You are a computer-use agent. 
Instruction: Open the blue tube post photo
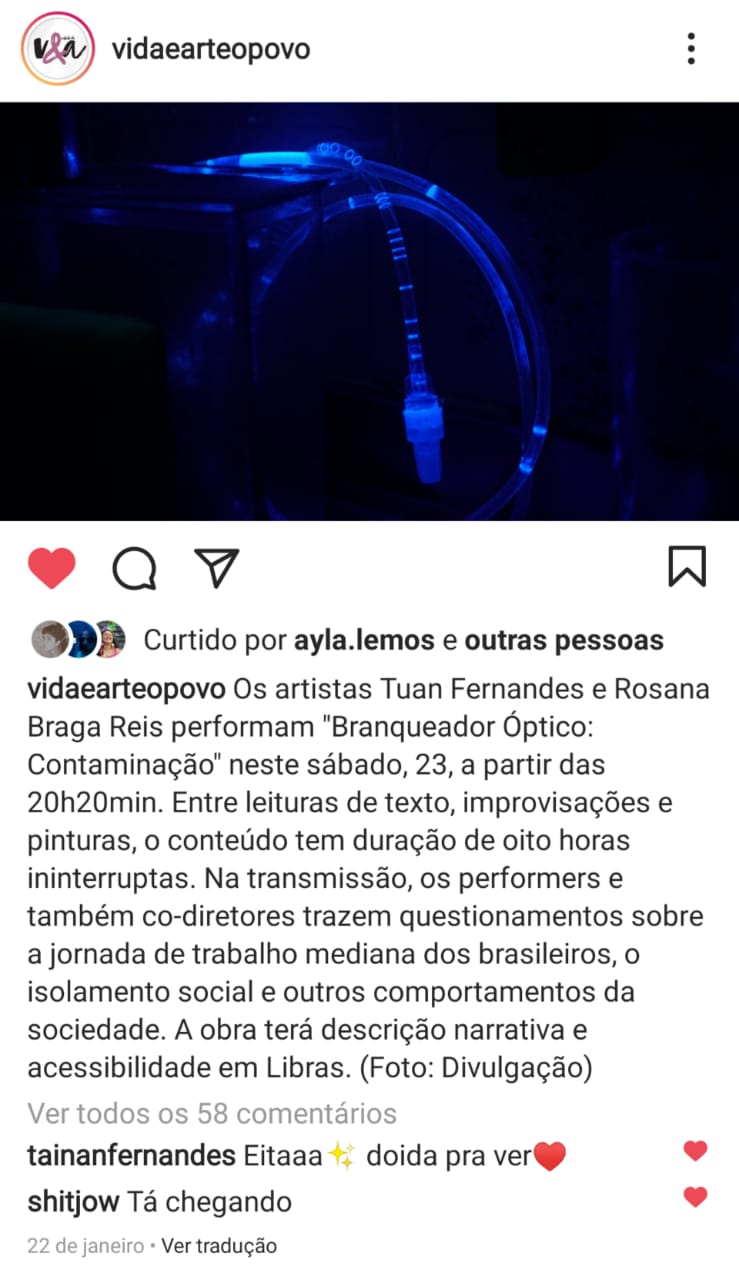369,311
